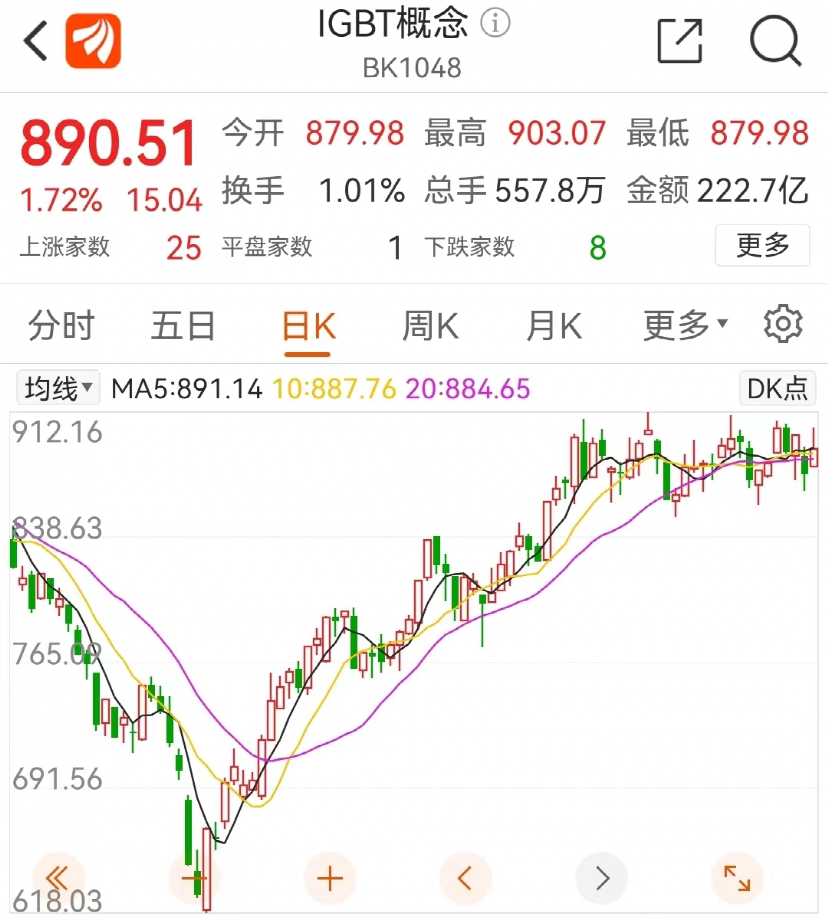The image size is (828, 920).
Task: Tap the 更多 button for more quote data
Action: coord(762,245)
